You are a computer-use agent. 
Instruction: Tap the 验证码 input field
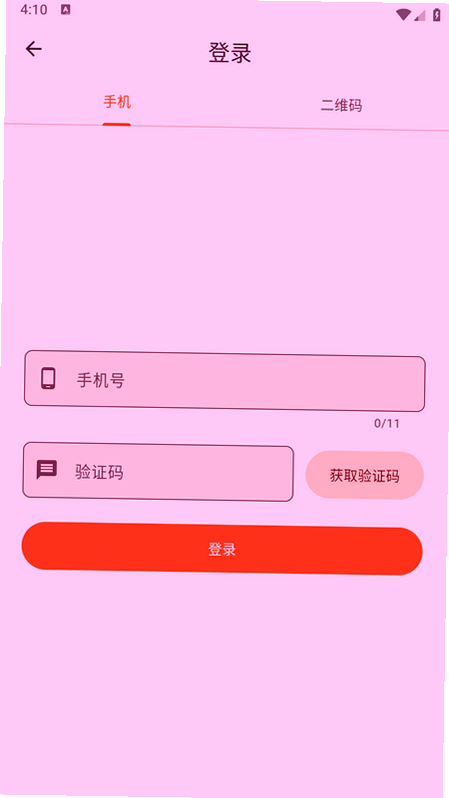[158, 472]
